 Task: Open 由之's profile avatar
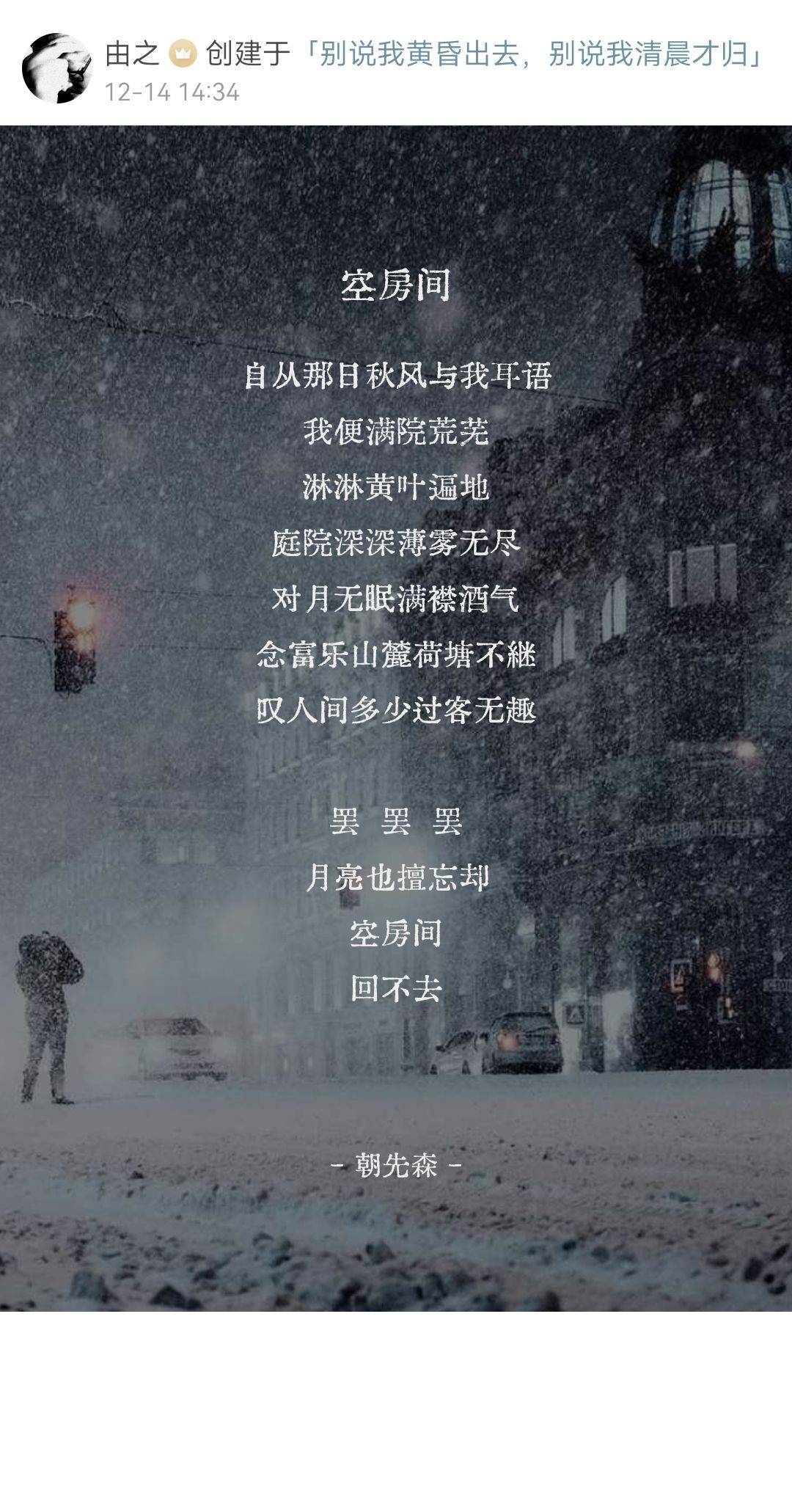pyautogui.click(x=56, y=68)
